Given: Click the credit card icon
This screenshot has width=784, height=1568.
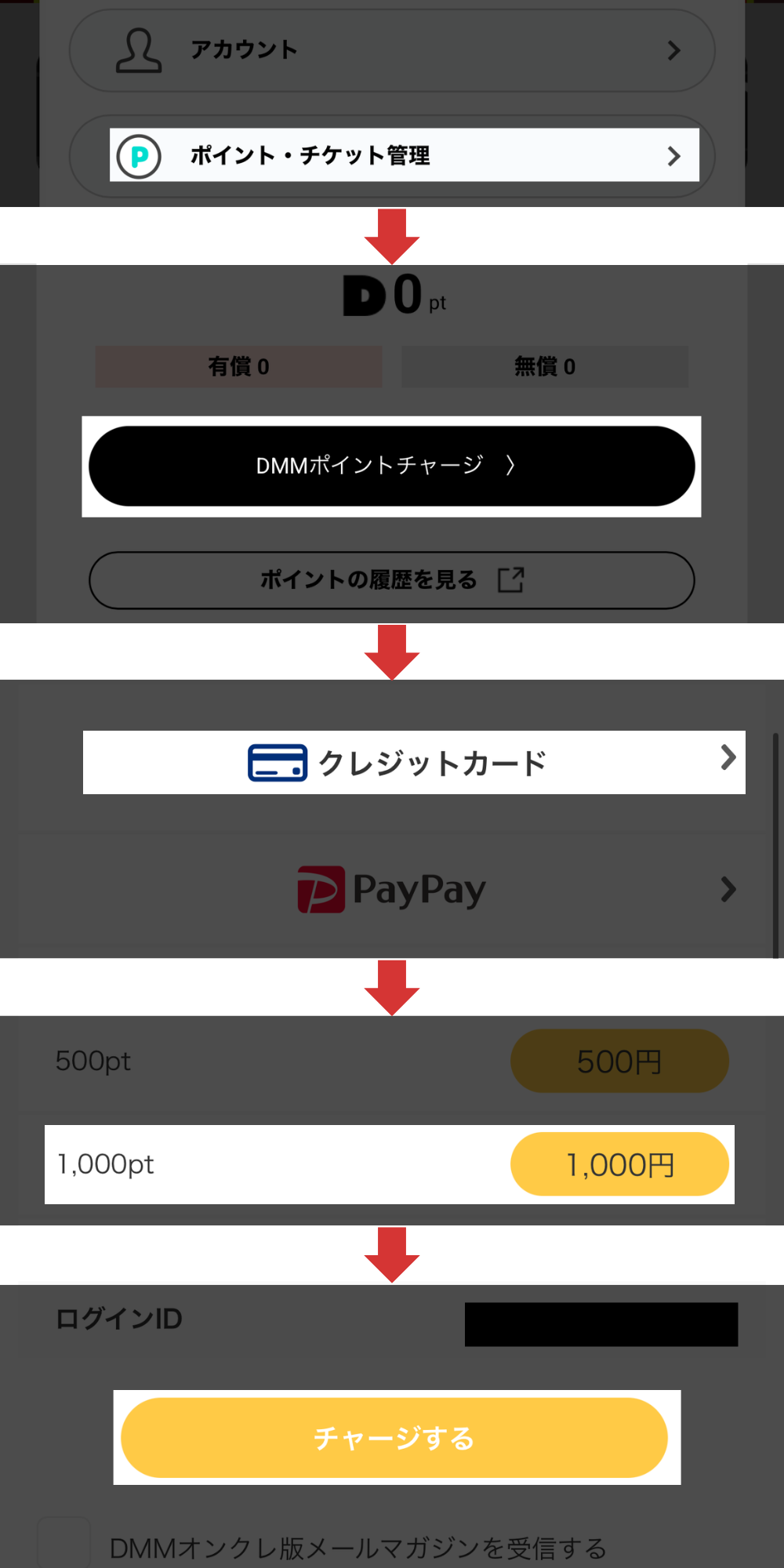Looking at the screenshot, I should 276,761.
